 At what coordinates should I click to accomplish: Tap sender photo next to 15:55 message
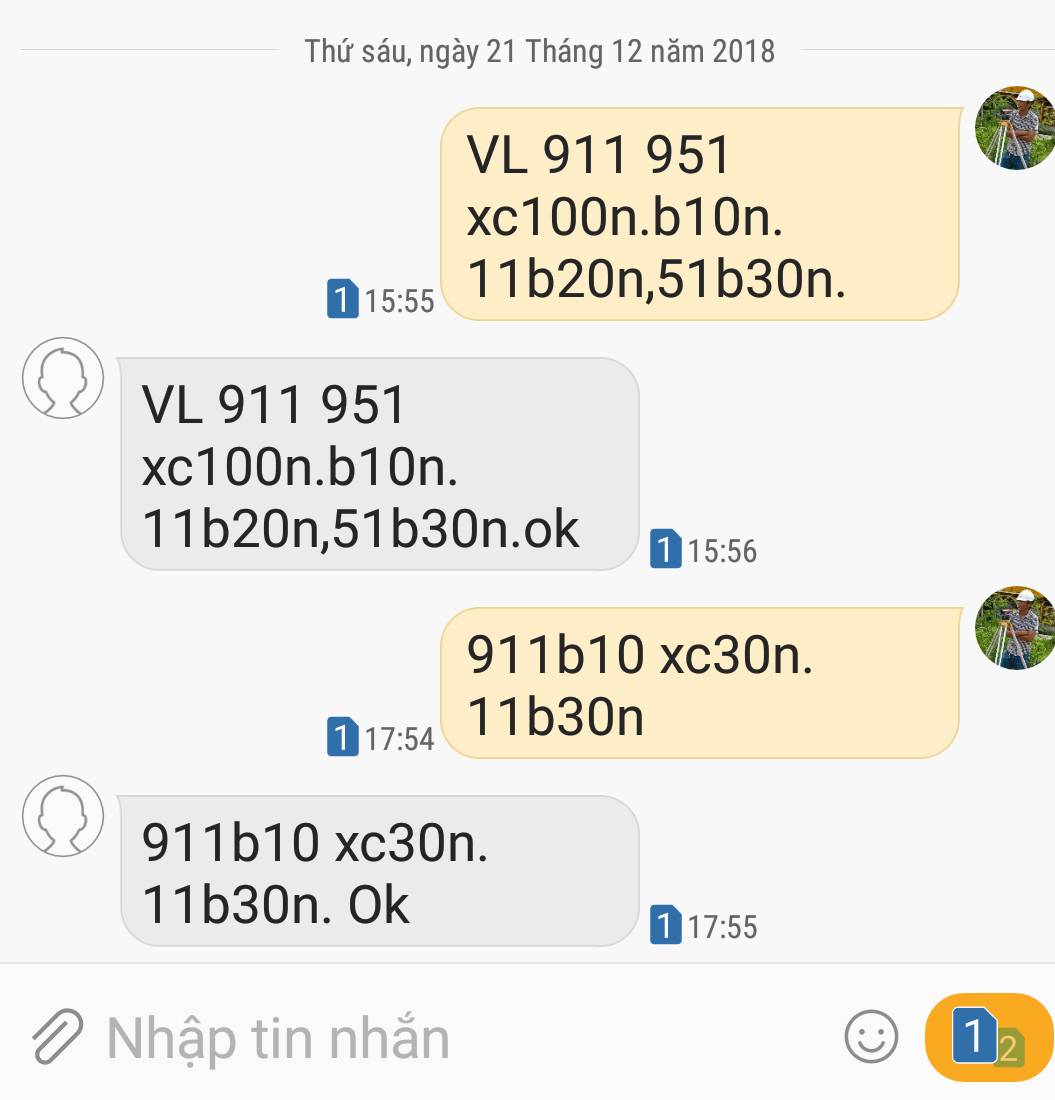[1015, 128]
